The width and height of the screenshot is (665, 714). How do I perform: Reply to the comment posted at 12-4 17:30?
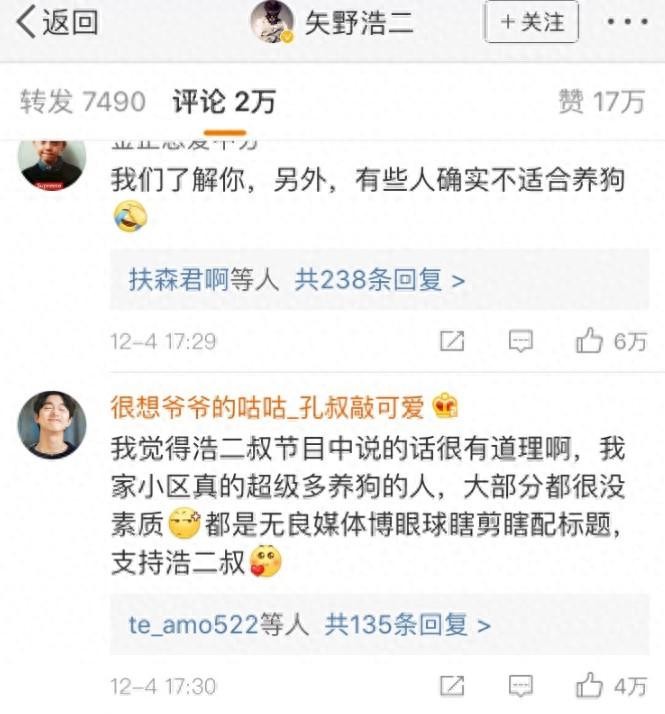pos(520,686)
